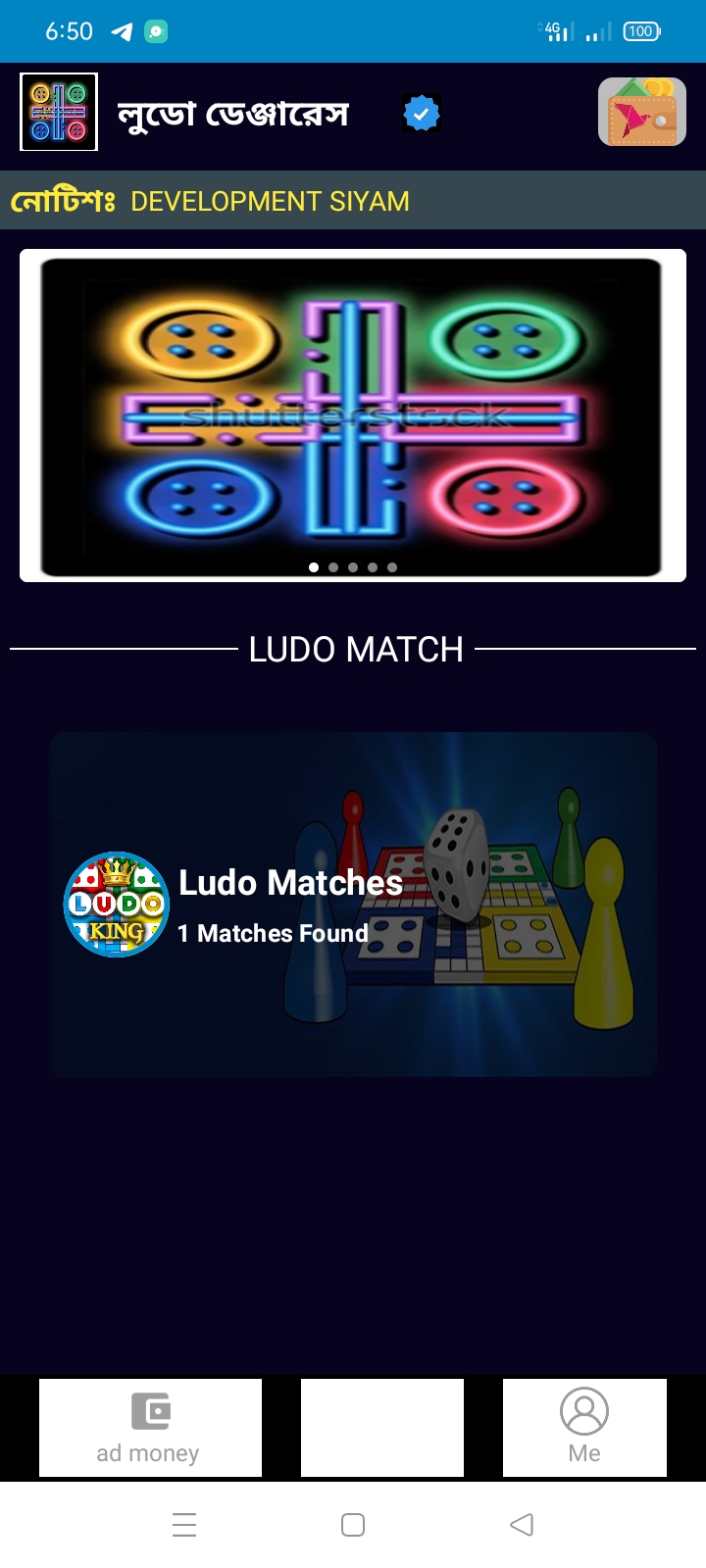Open the Ludo Matches card
This screenshot has width=706, height=1568.
(353, 904)
